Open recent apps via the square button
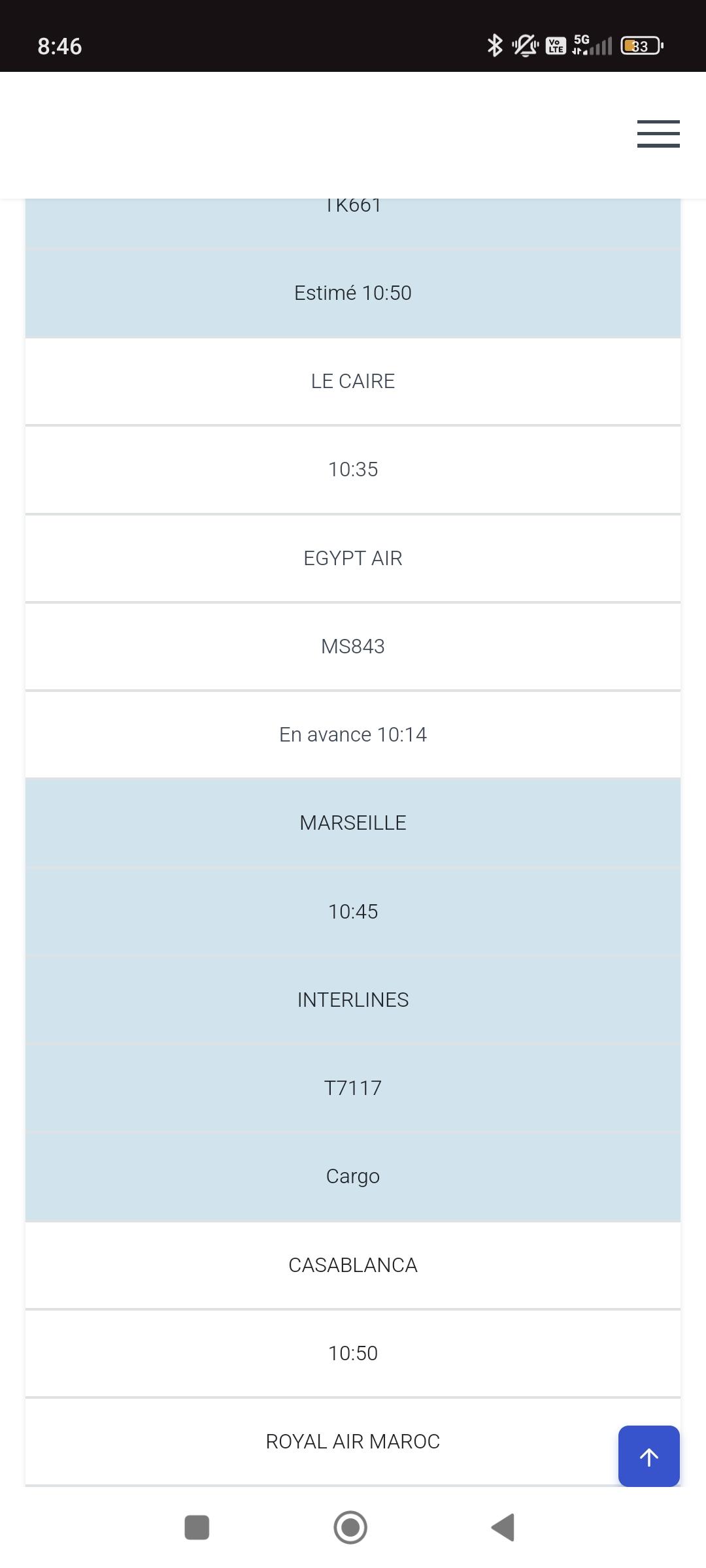 197,1527
